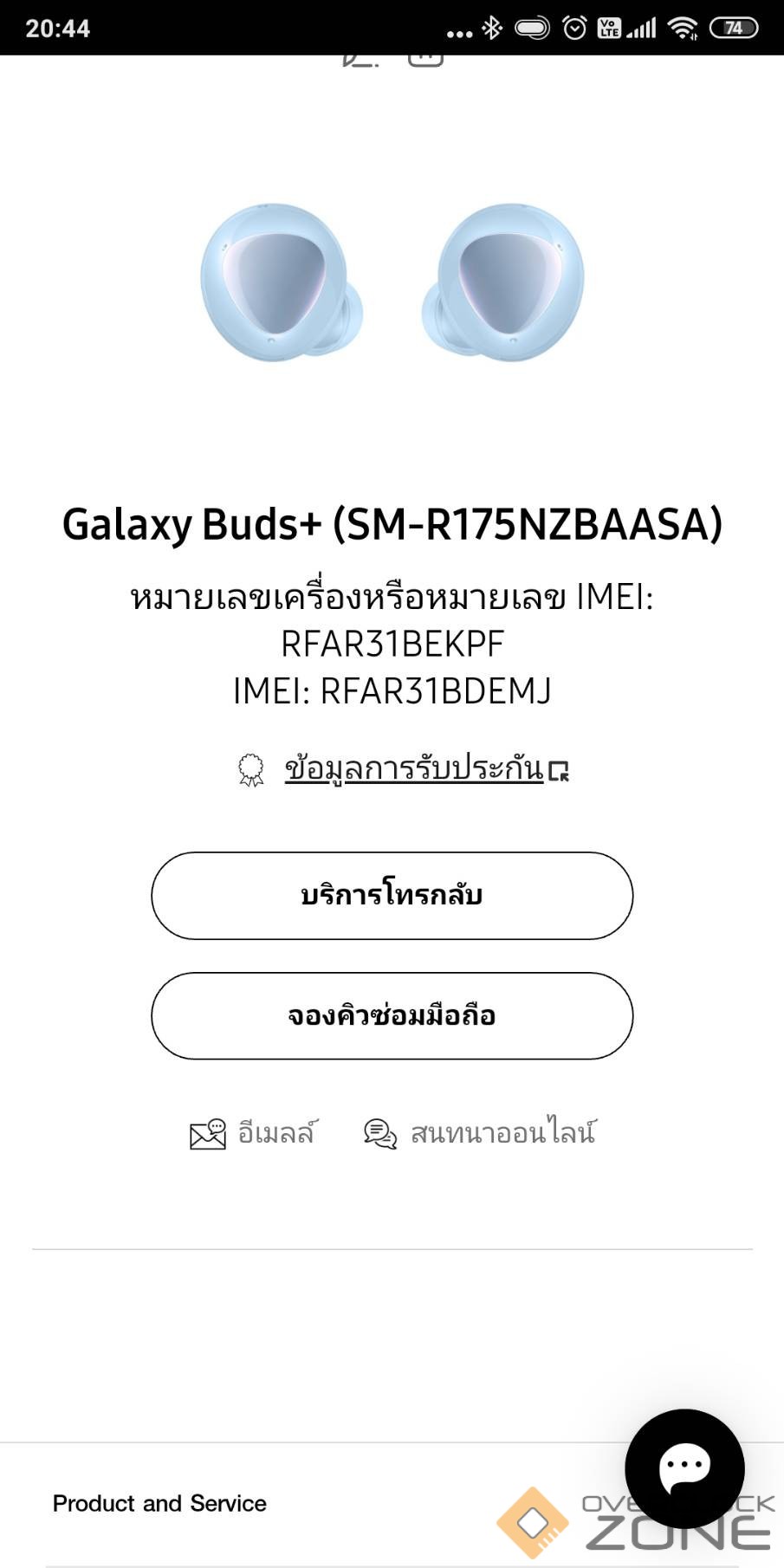Tap the บริการโทรกลับ callback service button
The image size is (784, 1568).
(x=392, y=895)
